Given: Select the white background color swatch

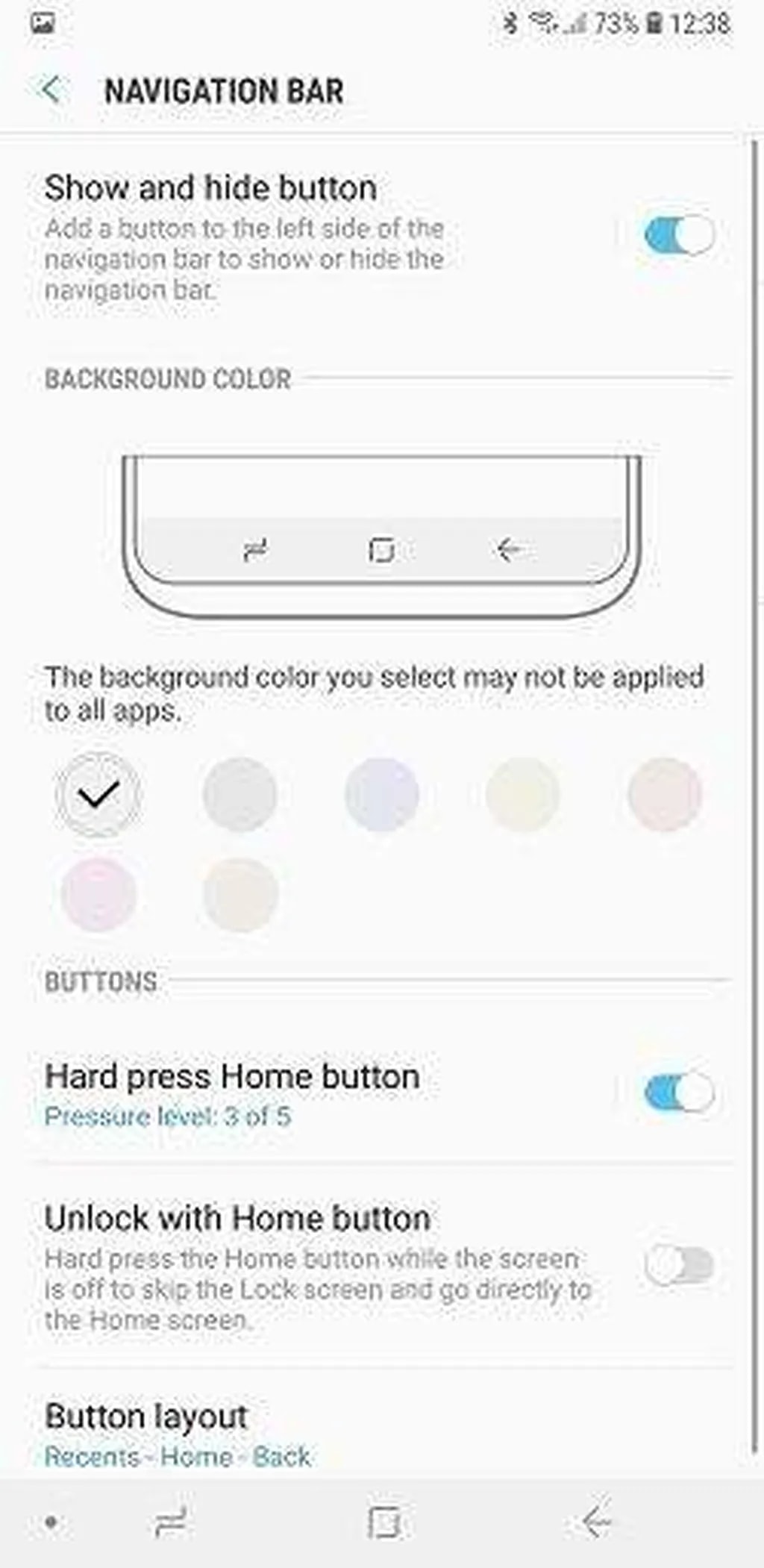Looking at the screenshot, I should pos(98,794).
